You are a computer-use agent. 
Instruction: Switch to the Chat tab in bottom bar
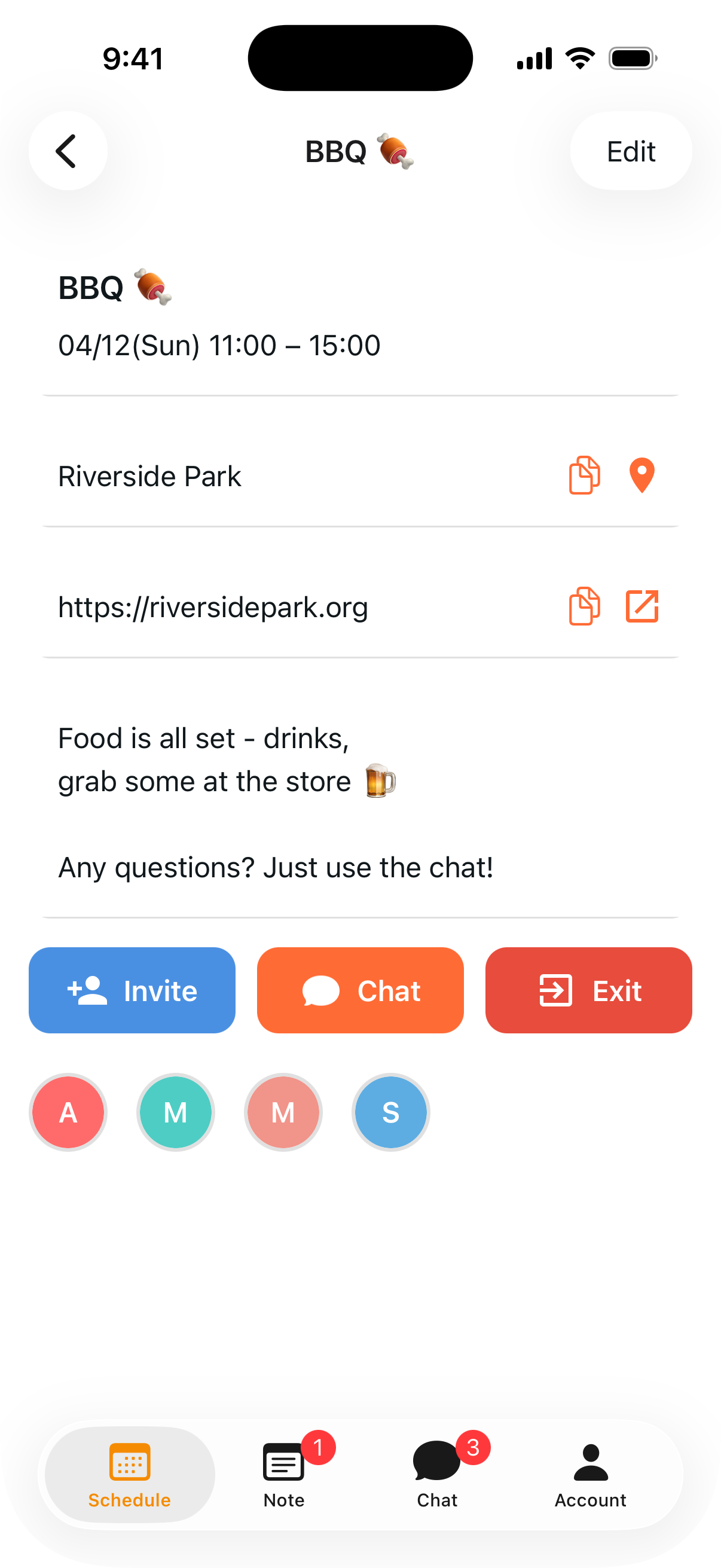[437, 1474]
